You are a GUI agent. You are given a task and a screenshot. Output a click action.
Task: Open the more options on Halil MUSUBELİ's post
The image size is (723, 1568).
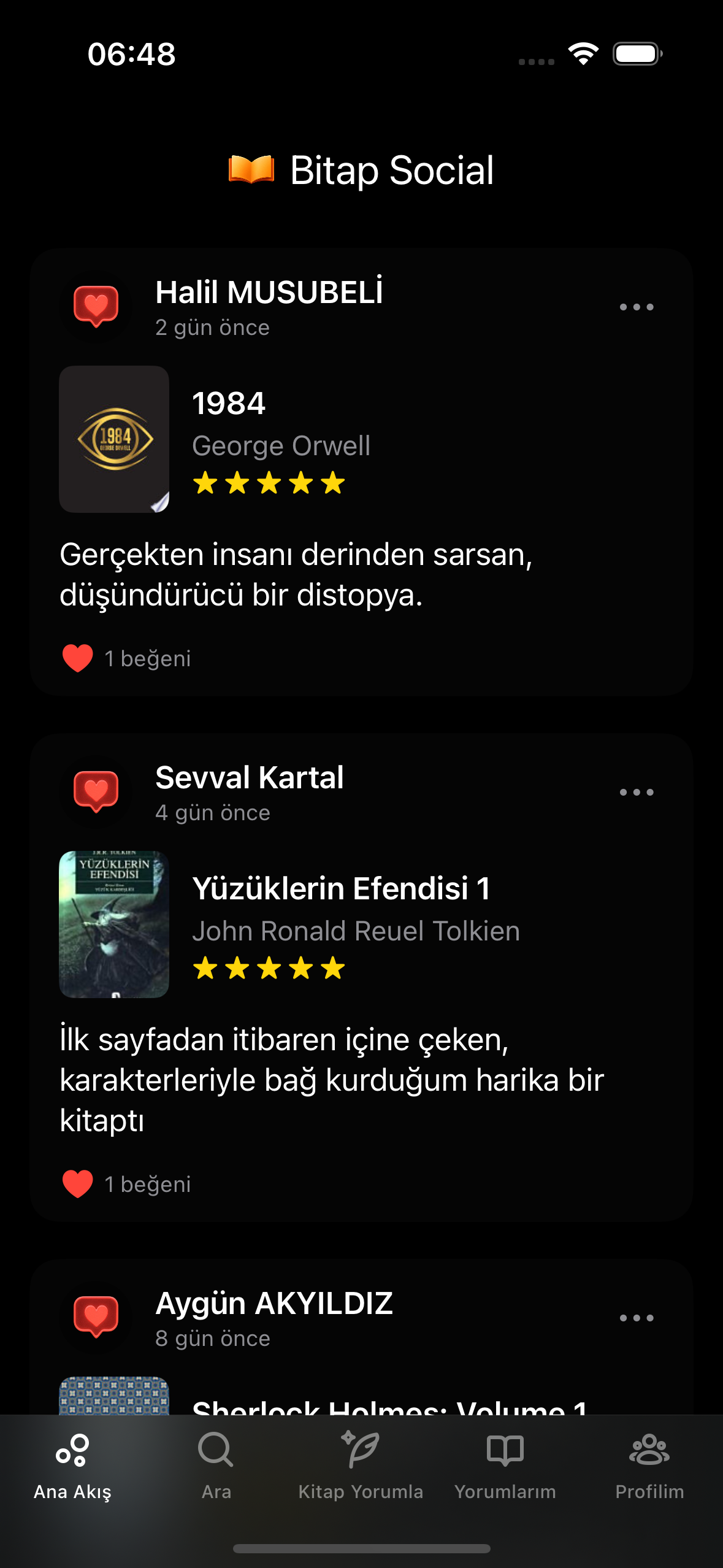click(x=636, y=307)
